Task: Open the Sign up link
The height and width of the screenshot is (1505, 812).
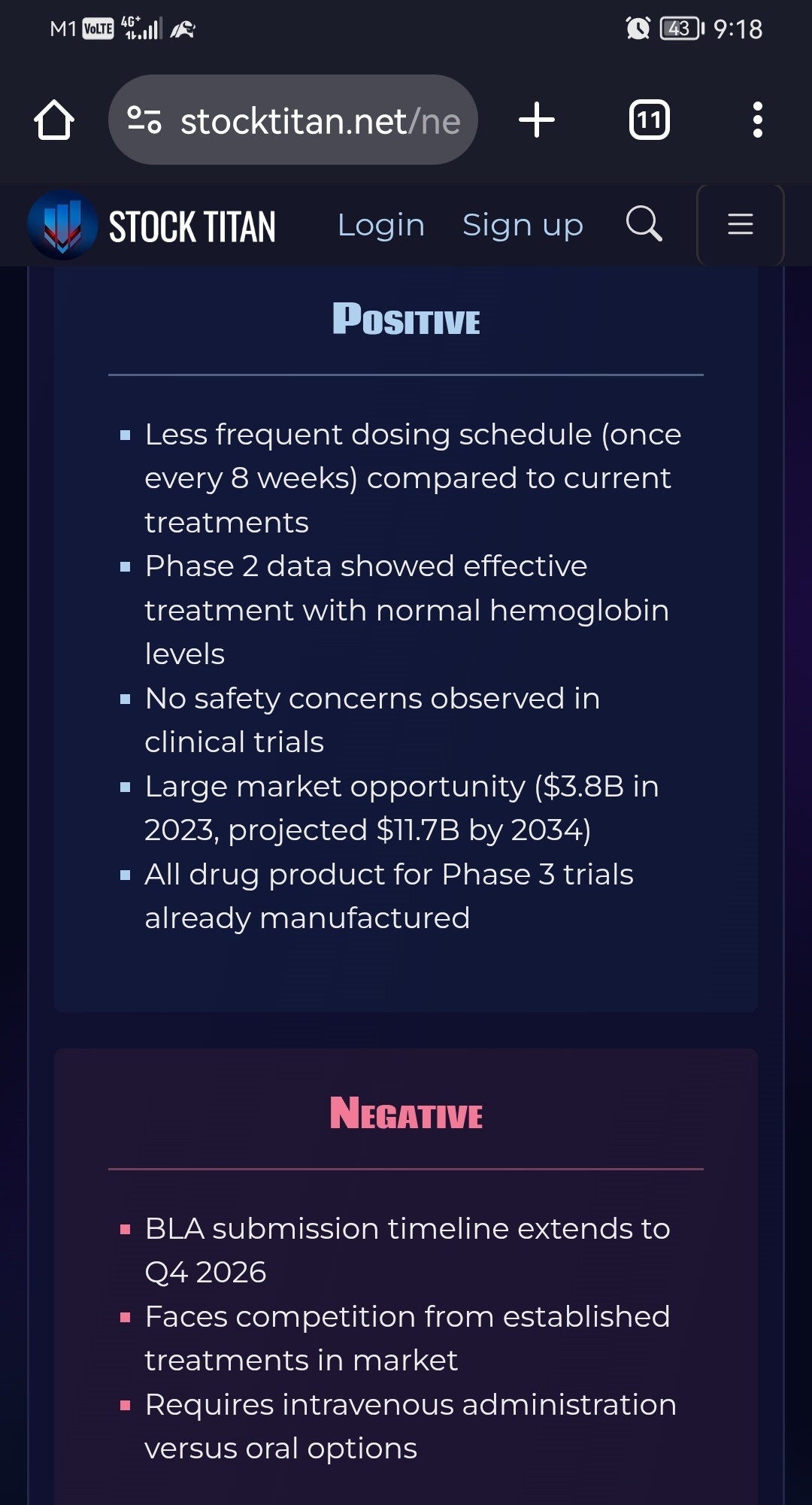Action: click(x=523, y=225)
